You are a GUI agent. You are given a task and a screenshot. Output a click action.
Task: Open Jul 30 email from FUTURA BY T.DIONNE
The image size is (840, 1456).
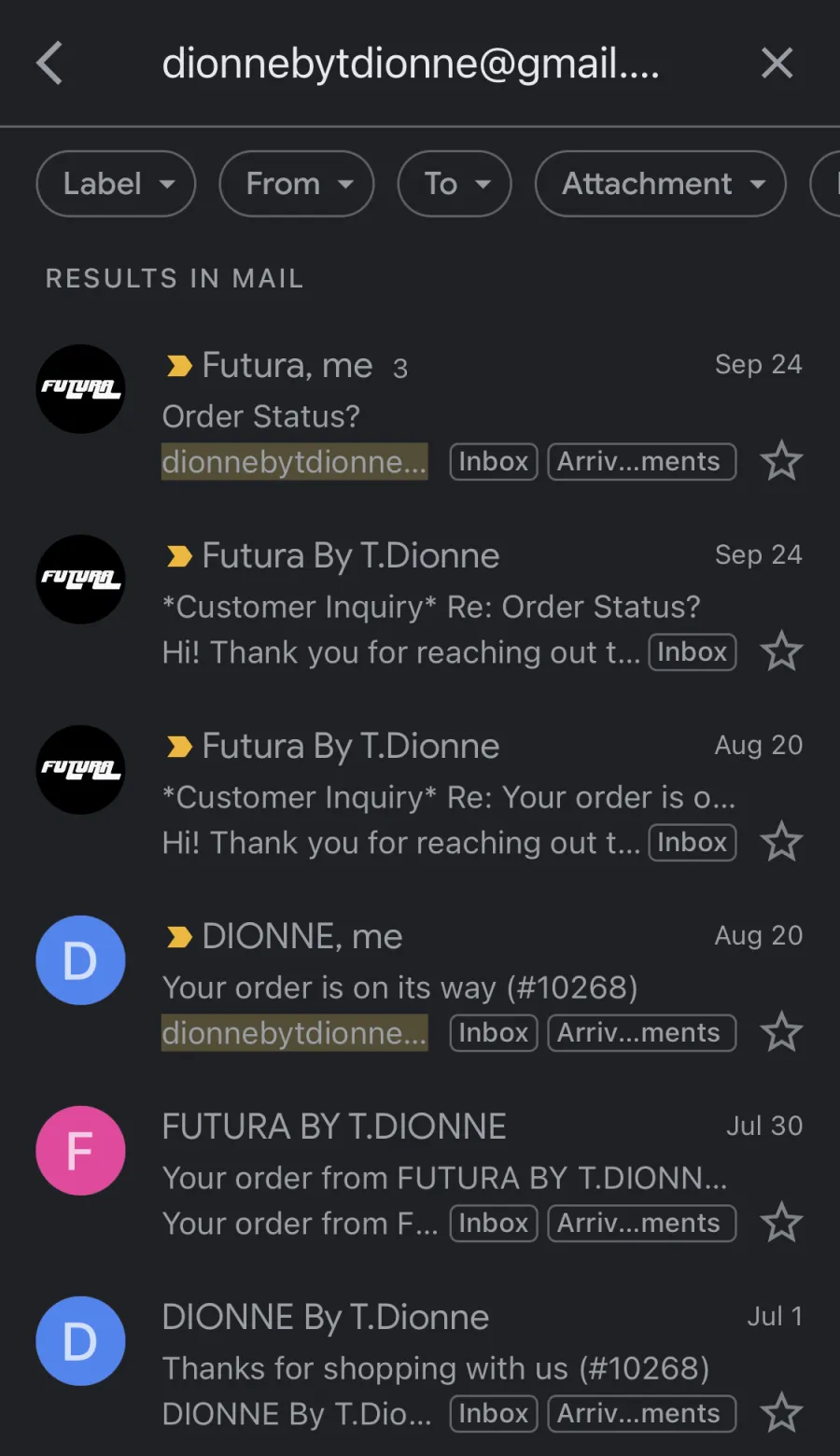[420, 1174]
